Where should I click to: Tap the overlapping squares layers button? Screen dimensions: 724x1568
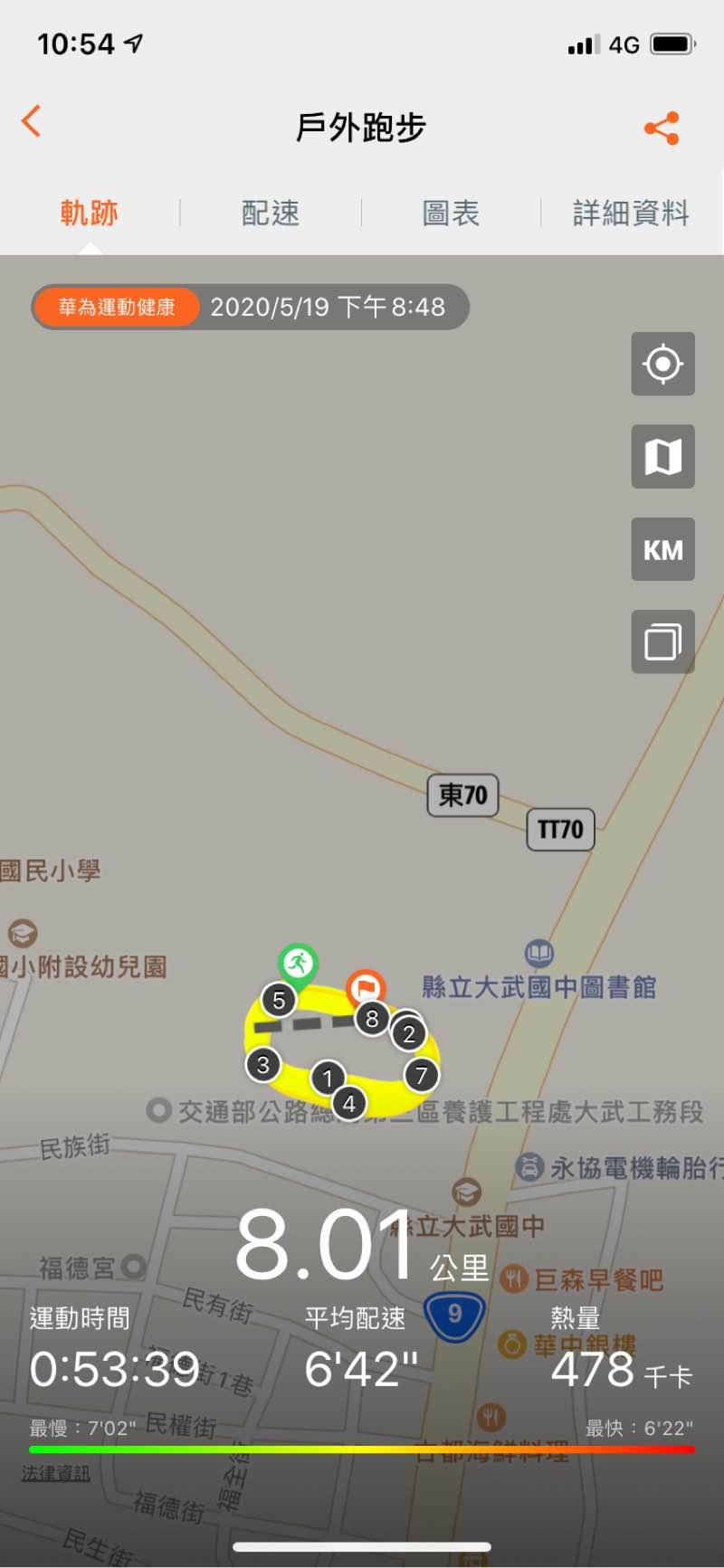662,641
